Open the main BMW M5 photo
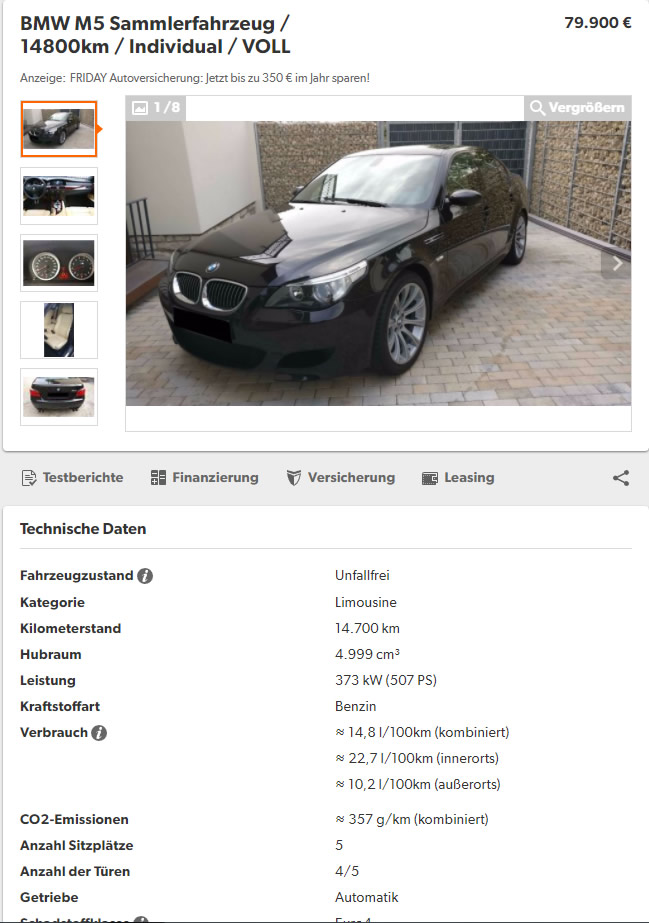The width and height of the screenshot is (649, 923). point(378,262)
